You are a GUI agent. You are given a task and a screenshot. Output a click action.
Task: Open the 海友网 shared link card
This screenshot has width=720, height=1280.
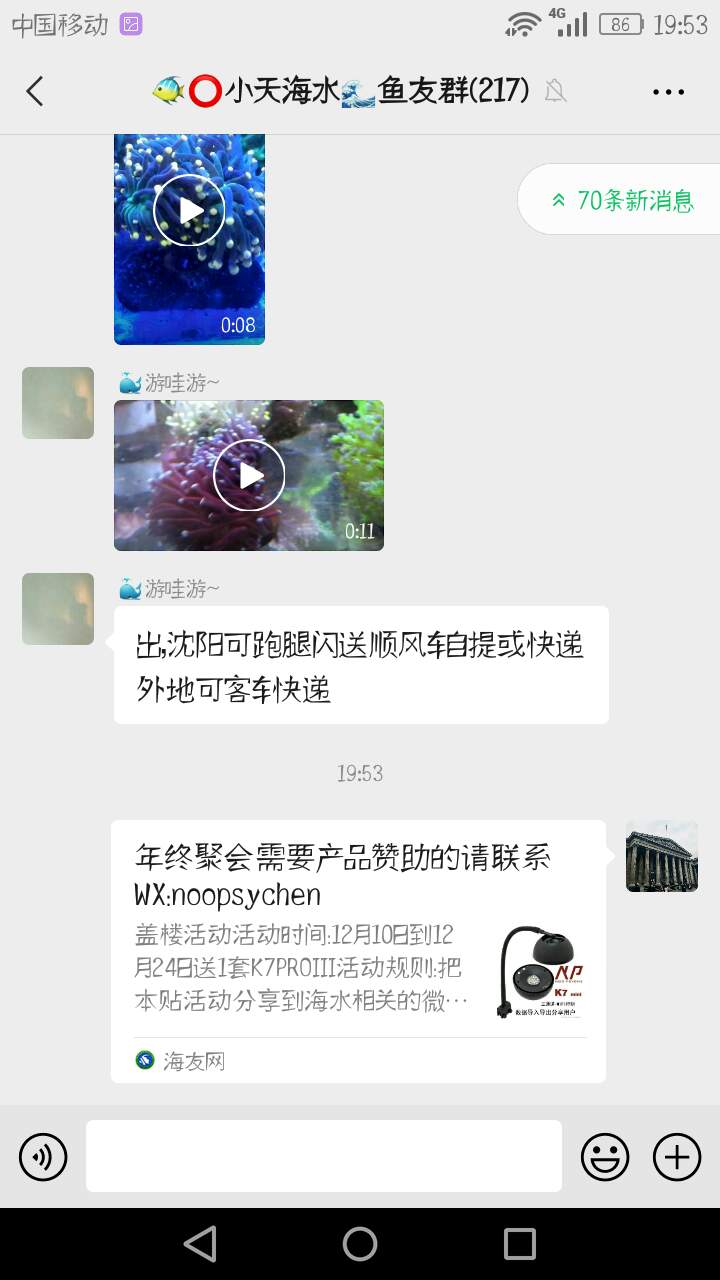[x=358, y=950]
